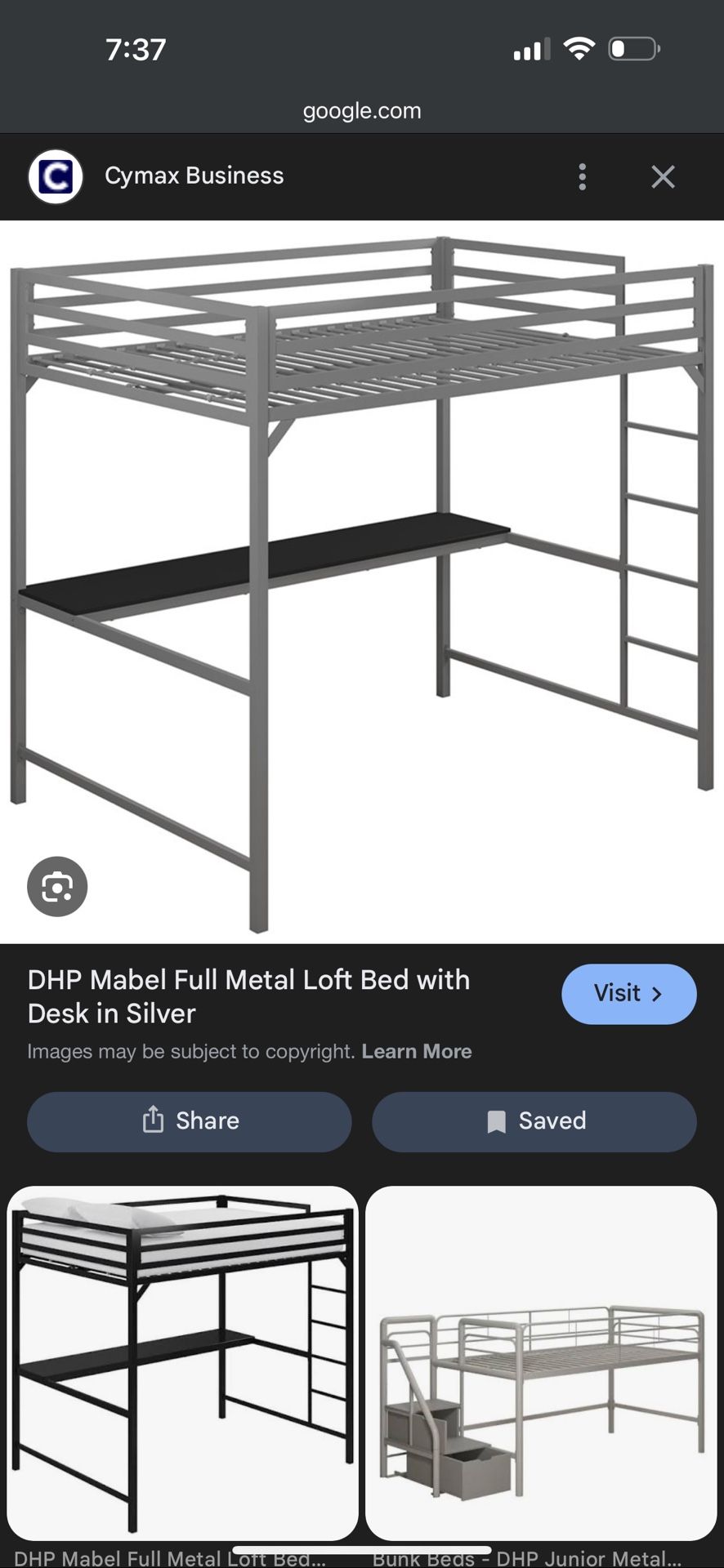Tap Visit to open the product page
This screenshot has height=1568, width=724.
click(x=629, y=994)
